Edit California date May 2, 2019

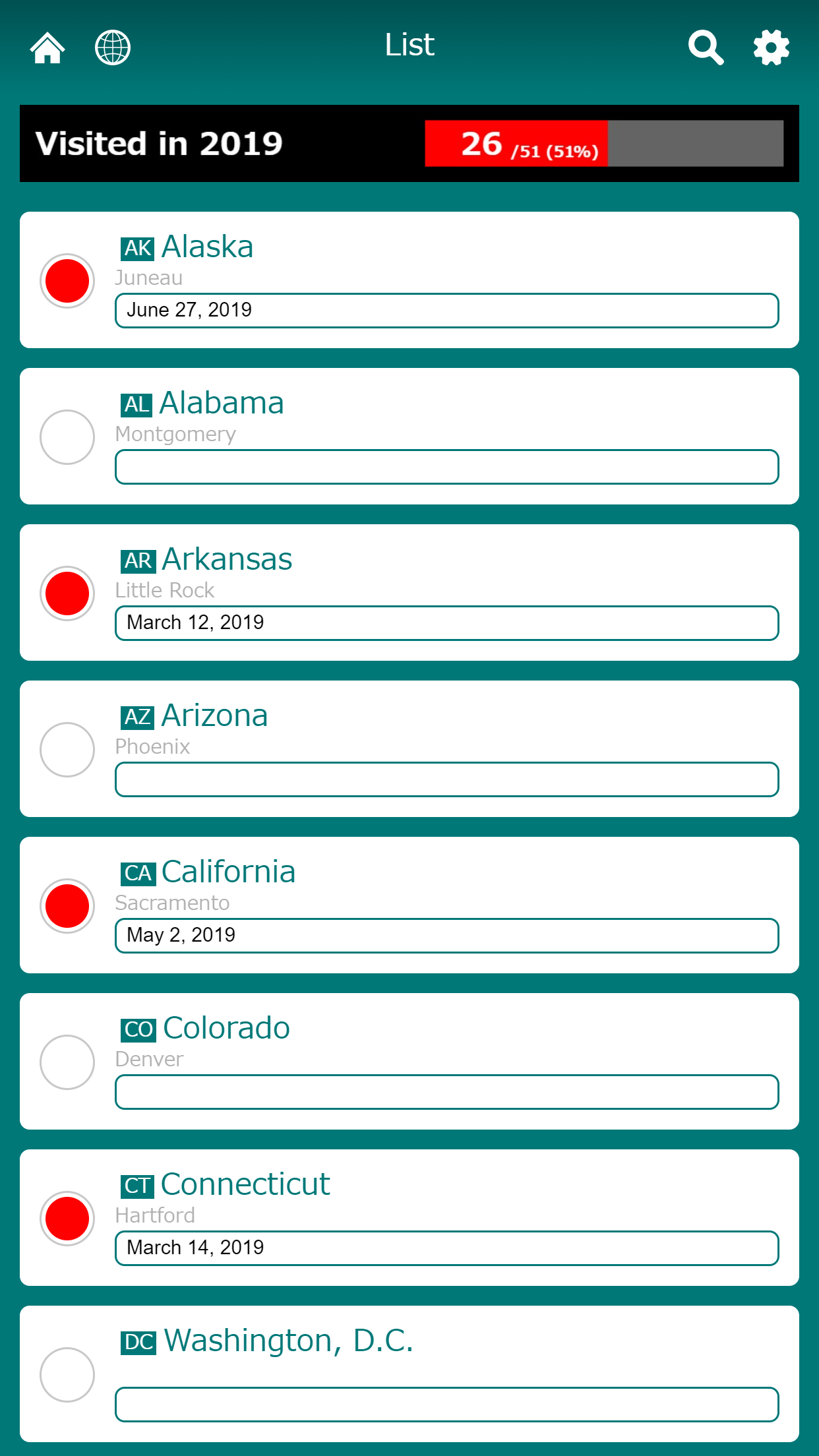pyautogui.click(x=447, y=936)
